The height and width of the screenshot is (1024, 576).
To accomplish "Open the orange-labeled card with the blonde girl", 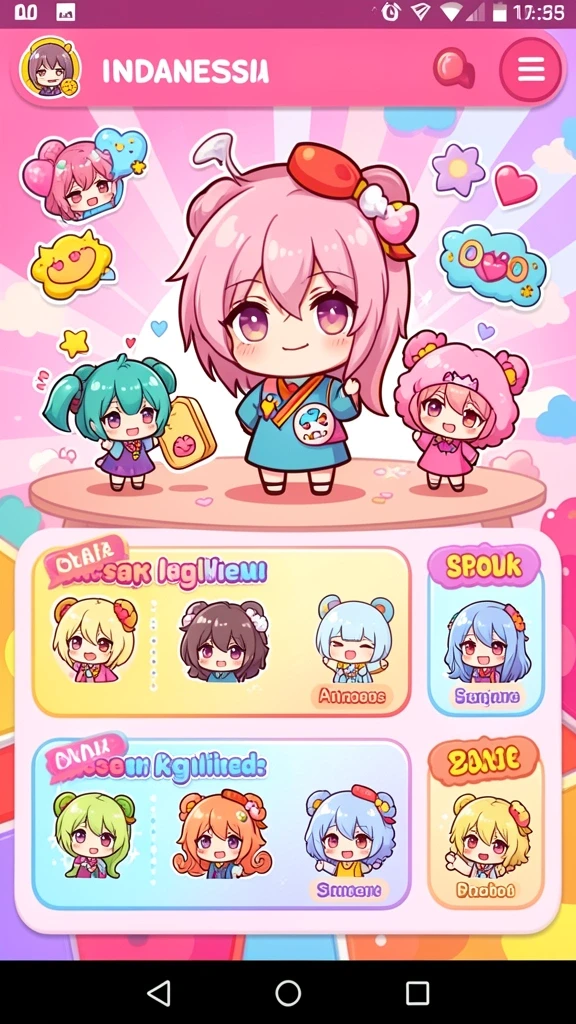I will click(486, 823).
